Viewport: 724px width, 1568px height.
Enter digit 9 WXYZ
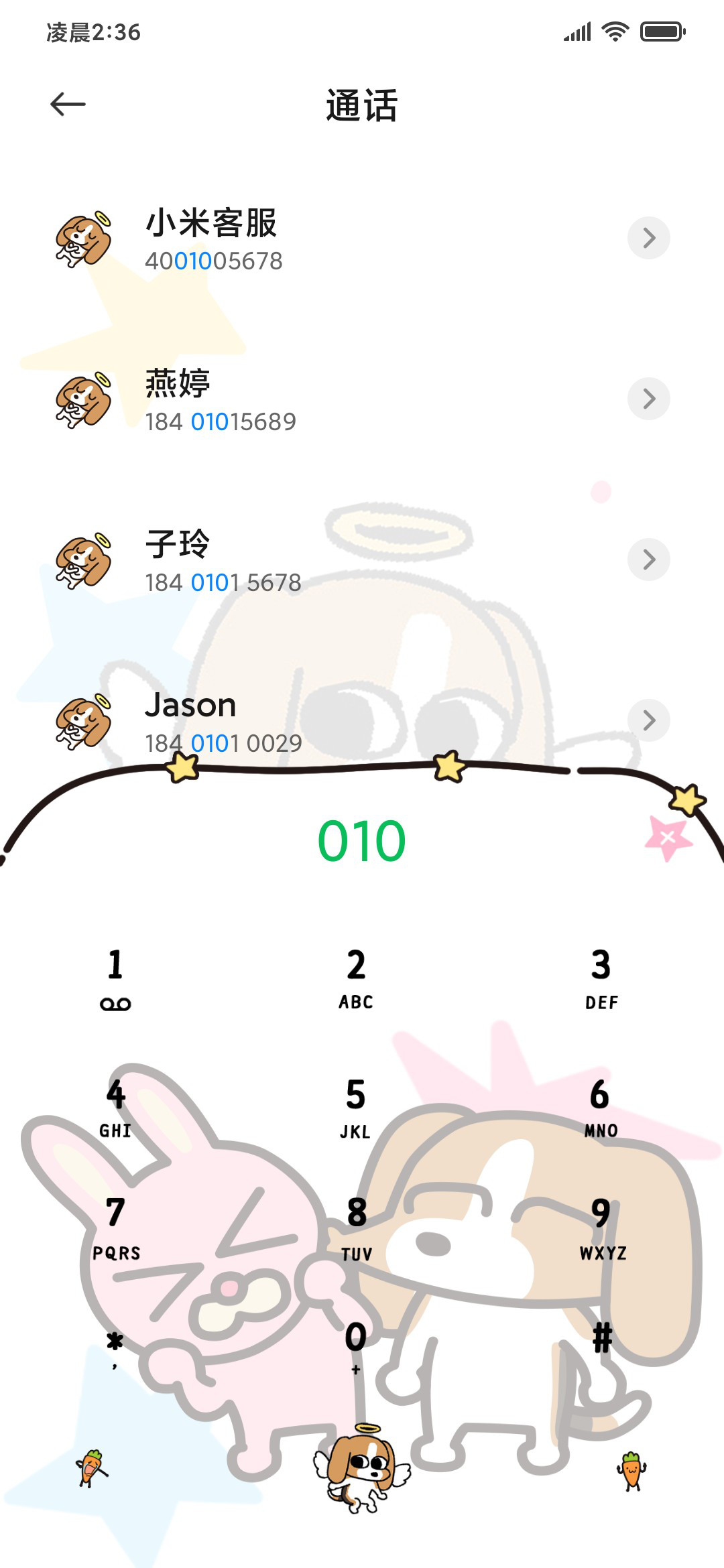pyautogui.click(x=602, y=1229)
